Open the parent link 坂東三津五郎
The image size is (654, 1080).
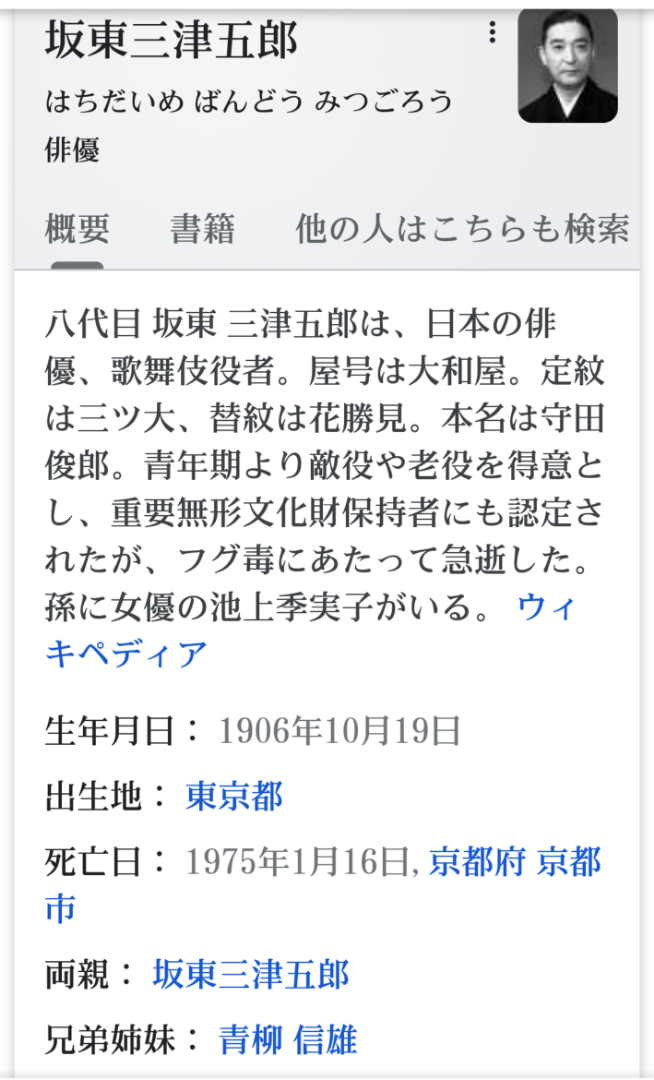click(250, 973)
